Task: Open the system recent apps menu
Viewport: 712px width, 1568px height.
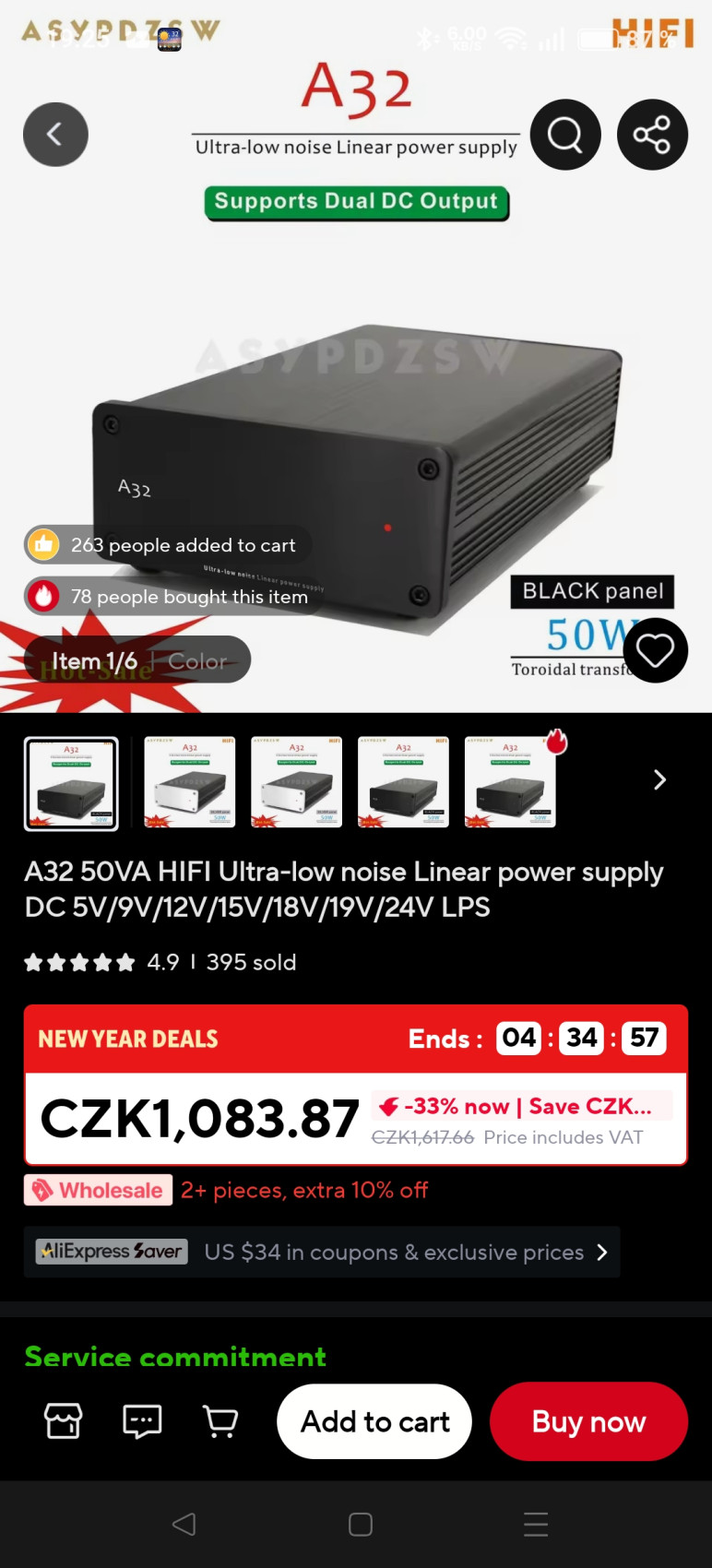Action: 536,1524
